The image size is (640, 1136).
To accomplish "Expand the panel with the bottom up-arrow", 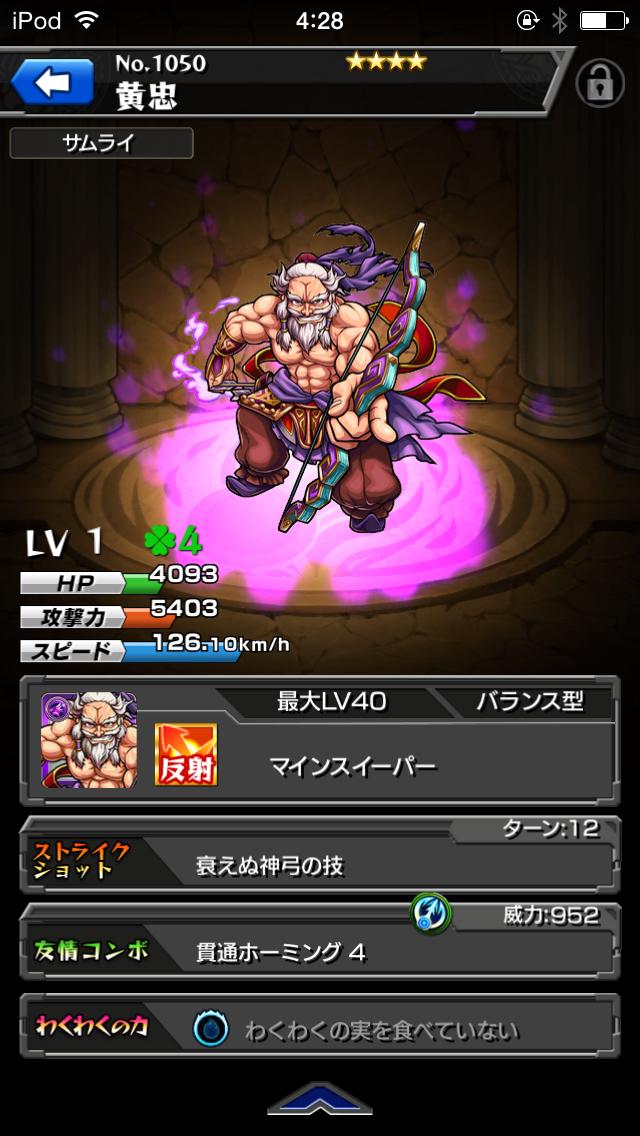I will [319, 1098].
